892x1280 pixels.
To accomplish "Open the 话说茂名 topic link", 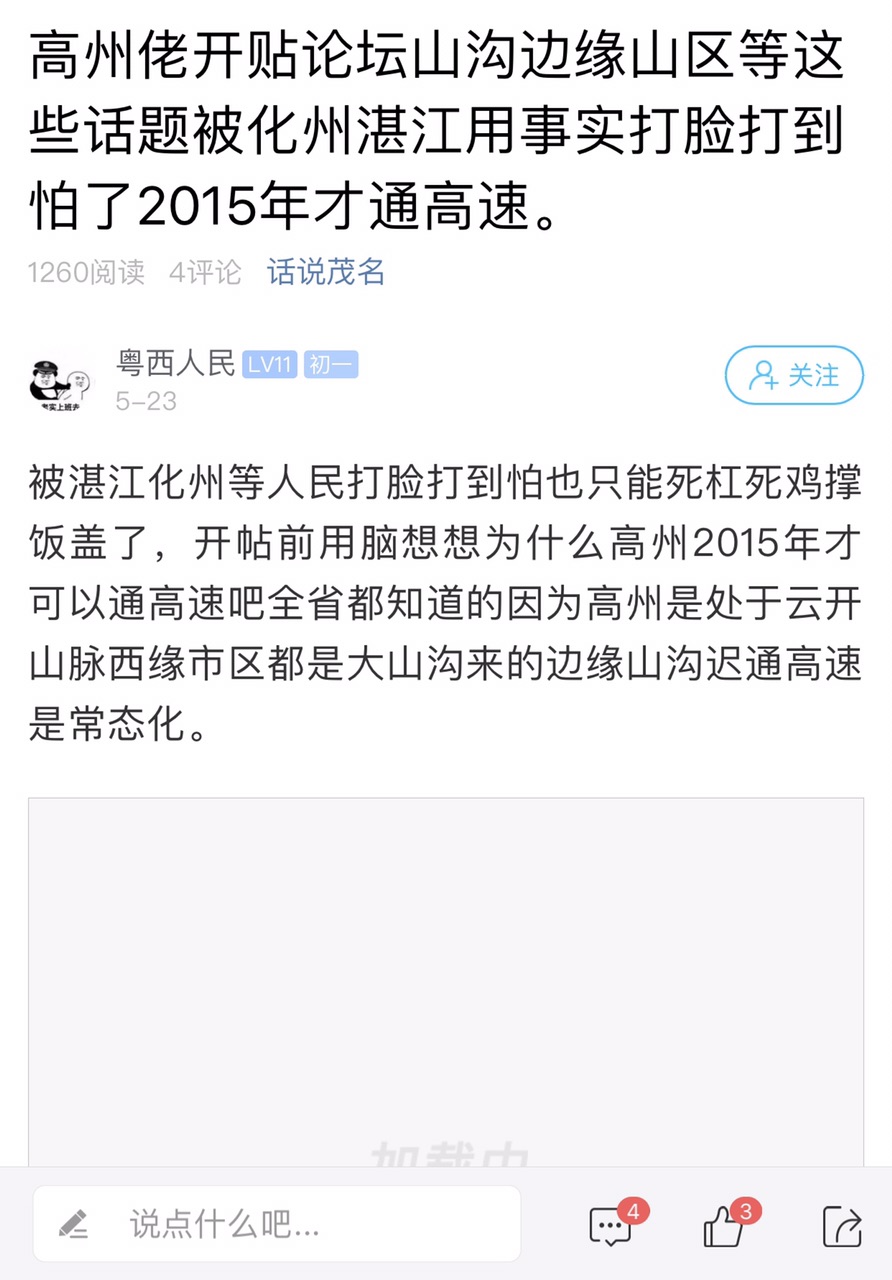I will 326,271.
